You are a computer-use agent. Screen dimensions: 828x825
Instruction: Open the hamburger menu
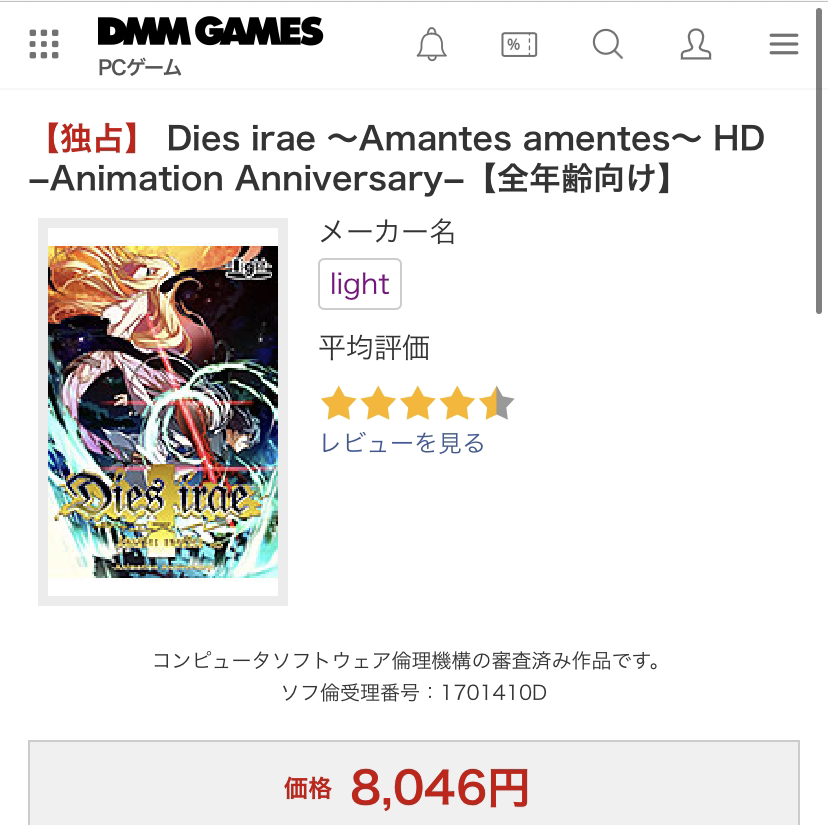pyautogui.click(x=783, y=44)
